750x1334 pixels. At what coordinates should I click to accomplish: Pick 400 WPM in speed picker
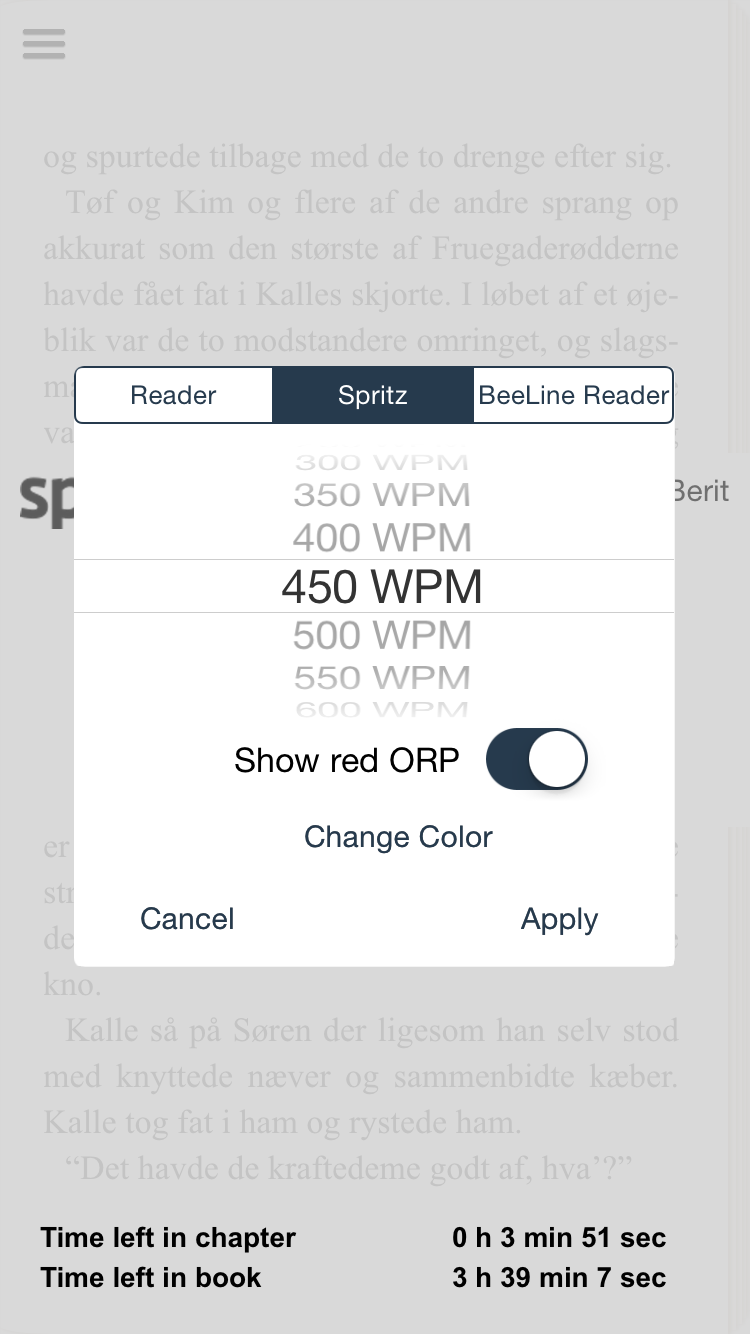[382, 538]
